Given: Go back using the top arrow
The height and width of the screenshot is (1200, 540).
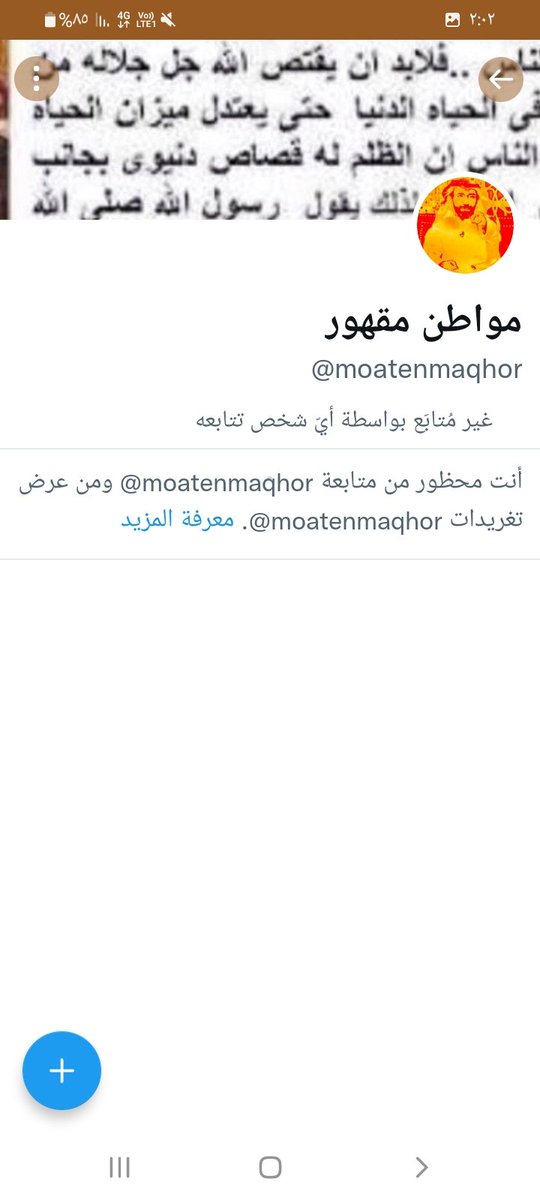Looking at the screenshot, I should point(501,79).
